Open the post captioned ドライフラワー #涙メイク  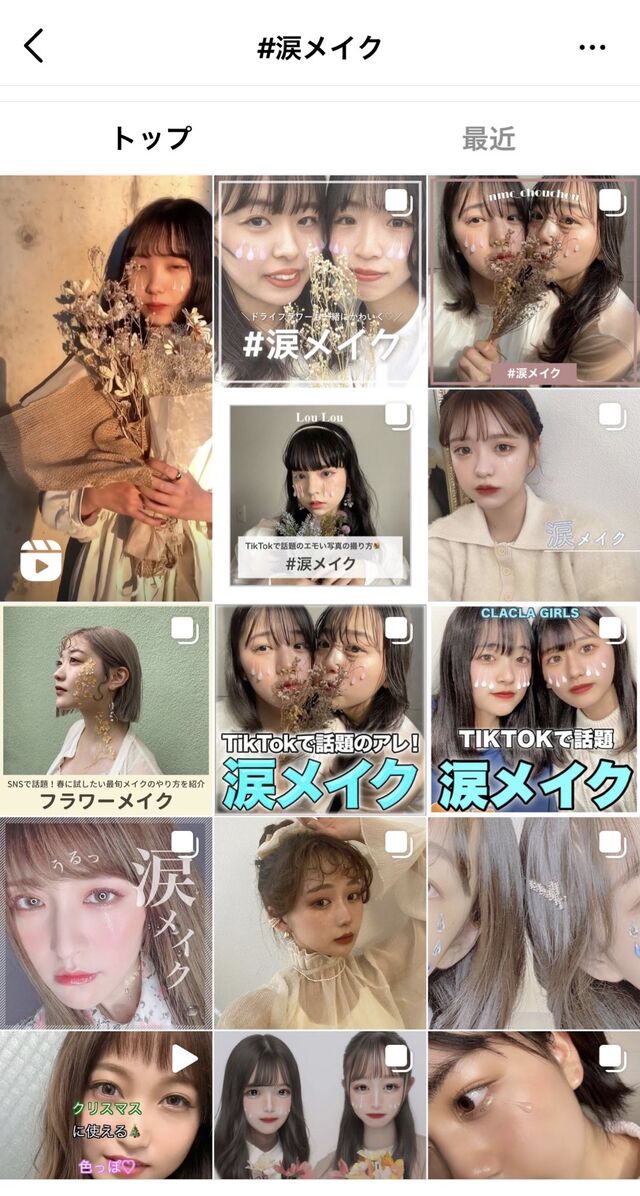coord(319,281)
